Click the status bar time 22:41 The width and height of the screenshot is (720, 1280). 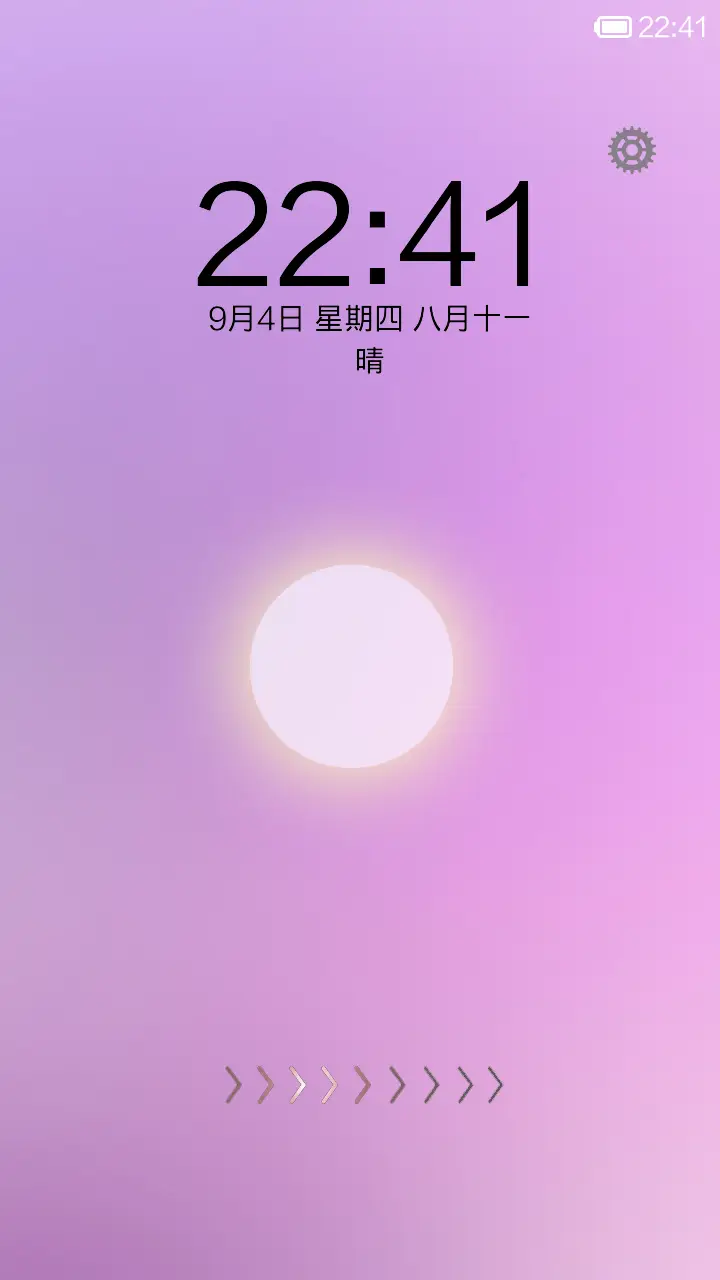(x=672, y=29)
